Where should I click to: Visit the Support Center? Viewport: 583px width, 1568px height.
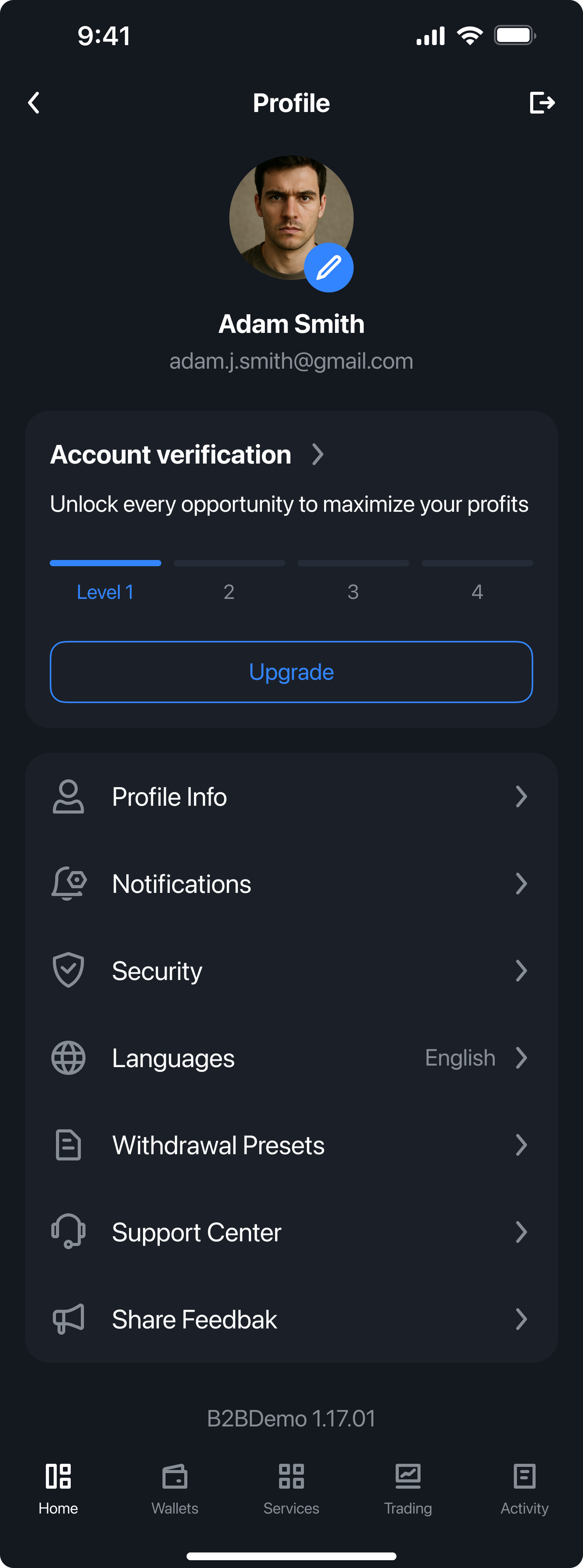point(291,1232)
